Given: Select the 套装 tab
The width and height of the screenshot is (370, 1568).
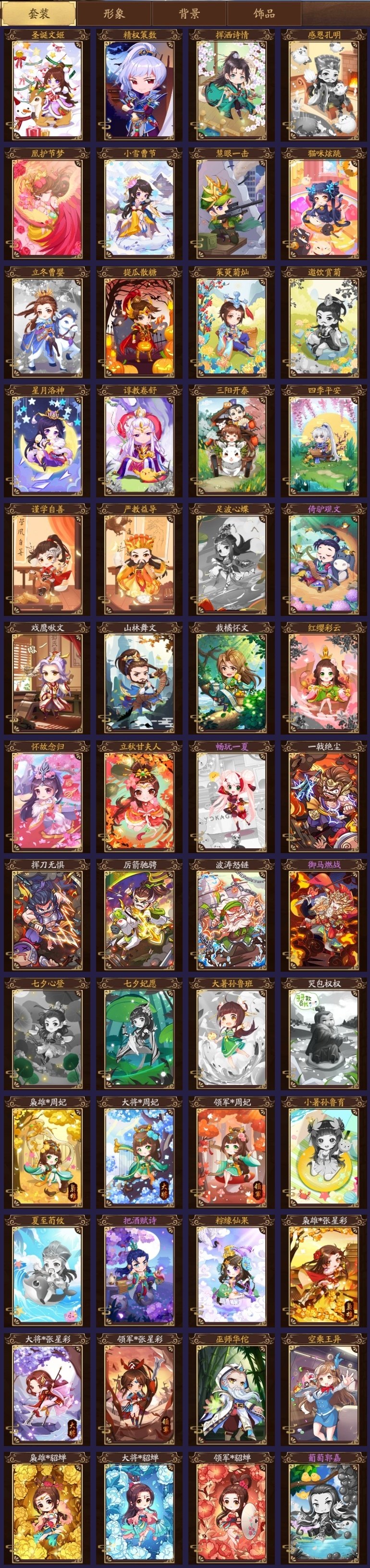Looking at the screenshot, I should pyautogui.click(x=39, y=13).
